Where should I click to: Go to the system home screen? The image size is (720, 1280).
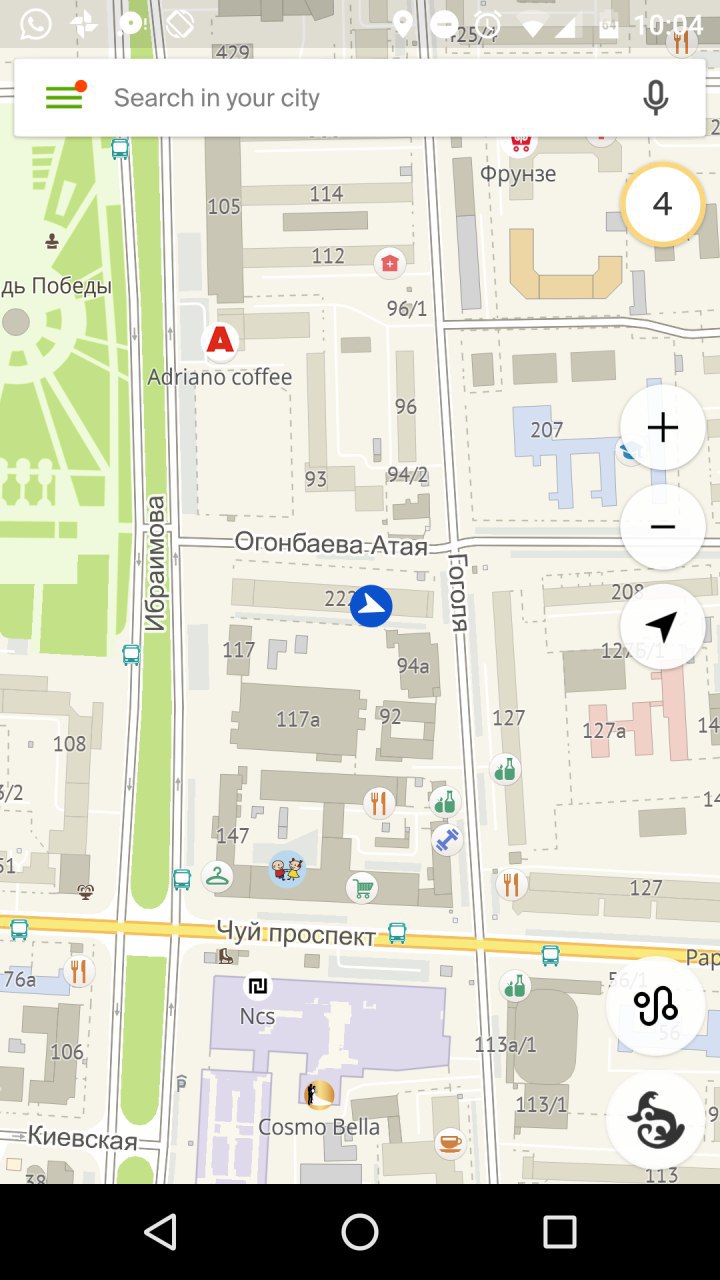coord(360,1232)
